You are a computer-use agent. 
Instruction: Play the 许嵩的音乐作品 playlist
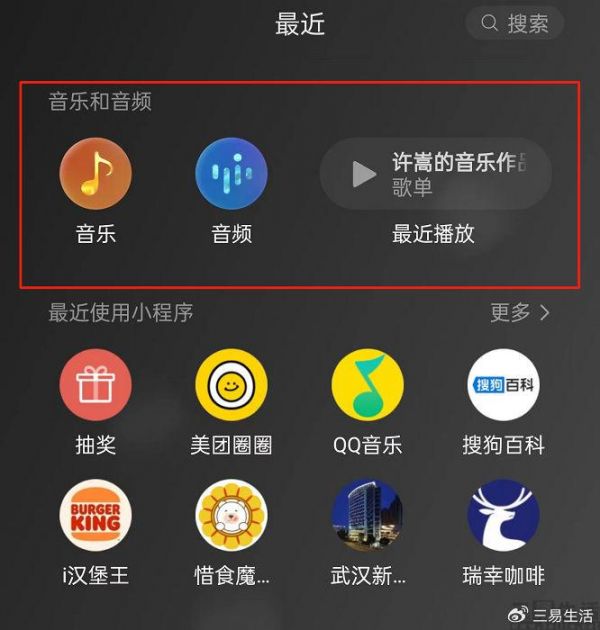(364, 176)
